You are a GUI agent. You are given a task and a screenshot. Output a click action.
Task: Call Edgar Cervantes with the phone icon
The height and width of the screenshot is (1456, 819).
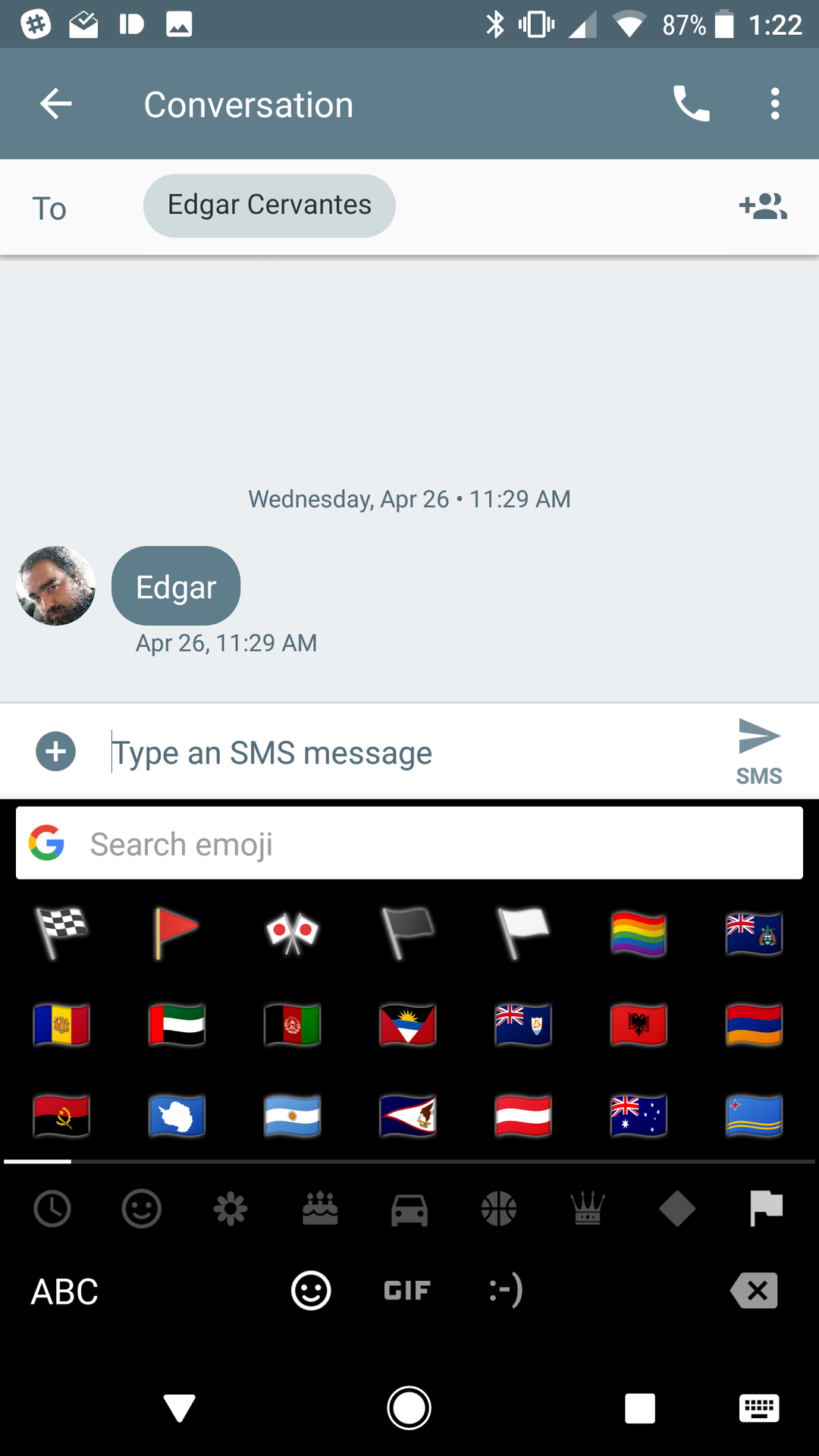pos(691,104)
